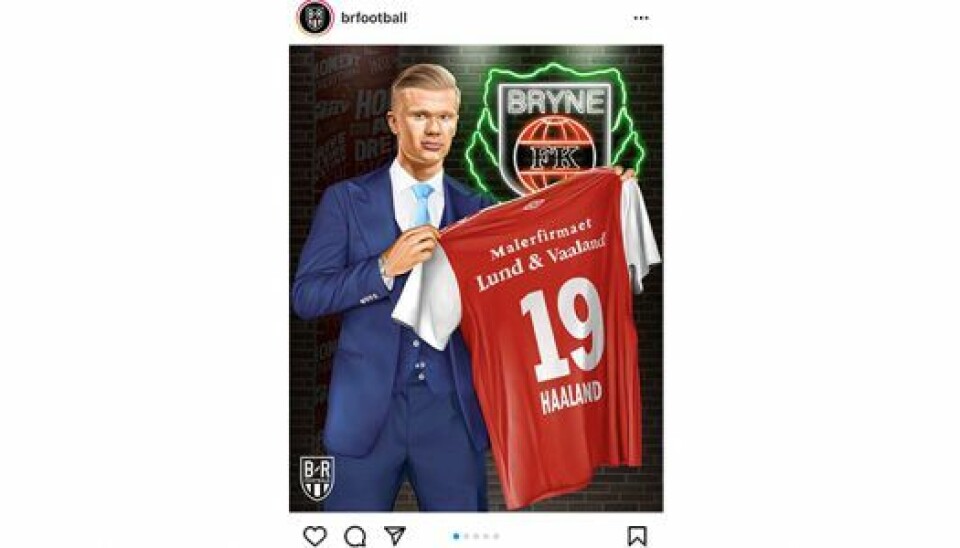960x548 pixels.
Task: Share this post via paper plane
Action: [395, 536]
